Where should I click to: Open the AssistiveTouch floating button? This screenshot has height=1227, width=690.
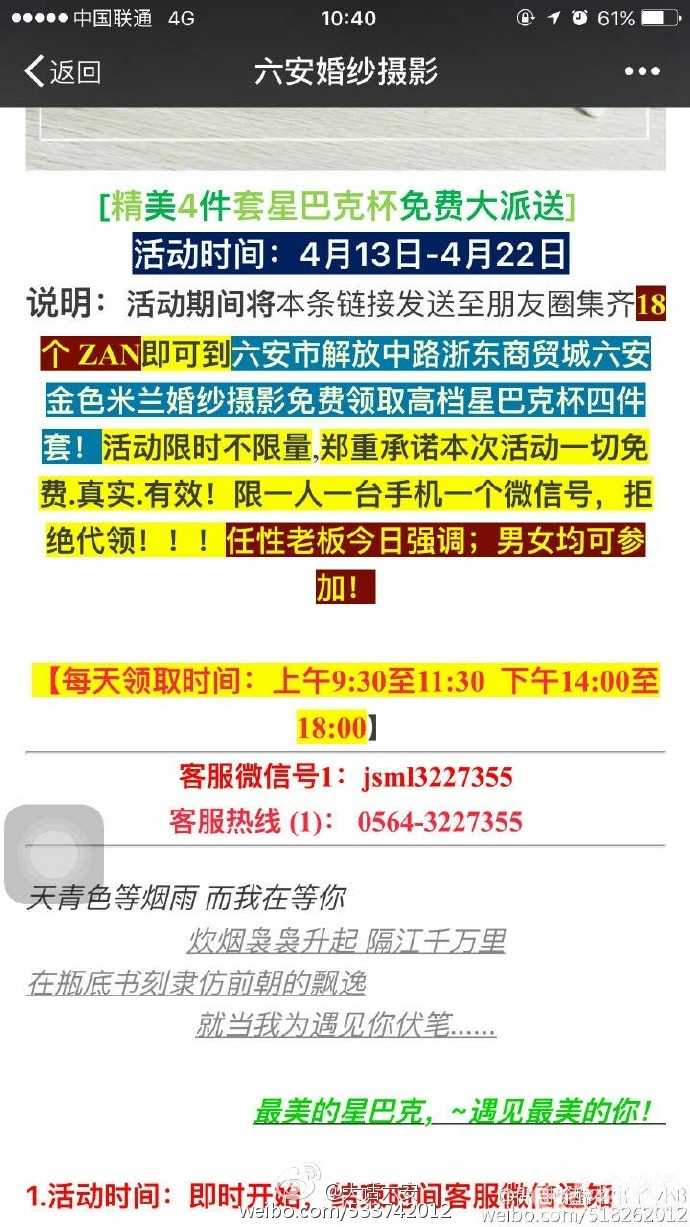[54, 854]
